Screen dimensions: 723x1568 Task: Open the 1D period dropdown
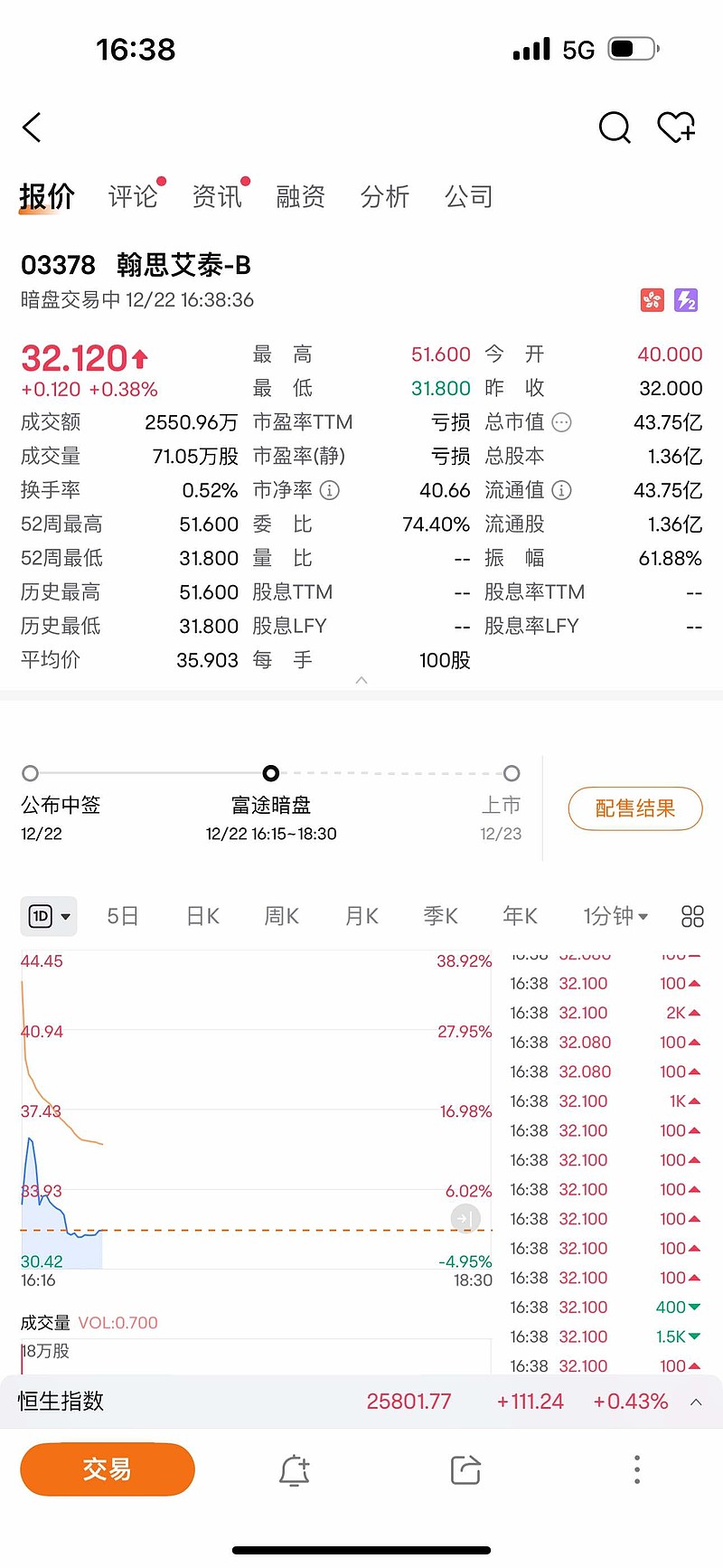click(x=49, y=916)
